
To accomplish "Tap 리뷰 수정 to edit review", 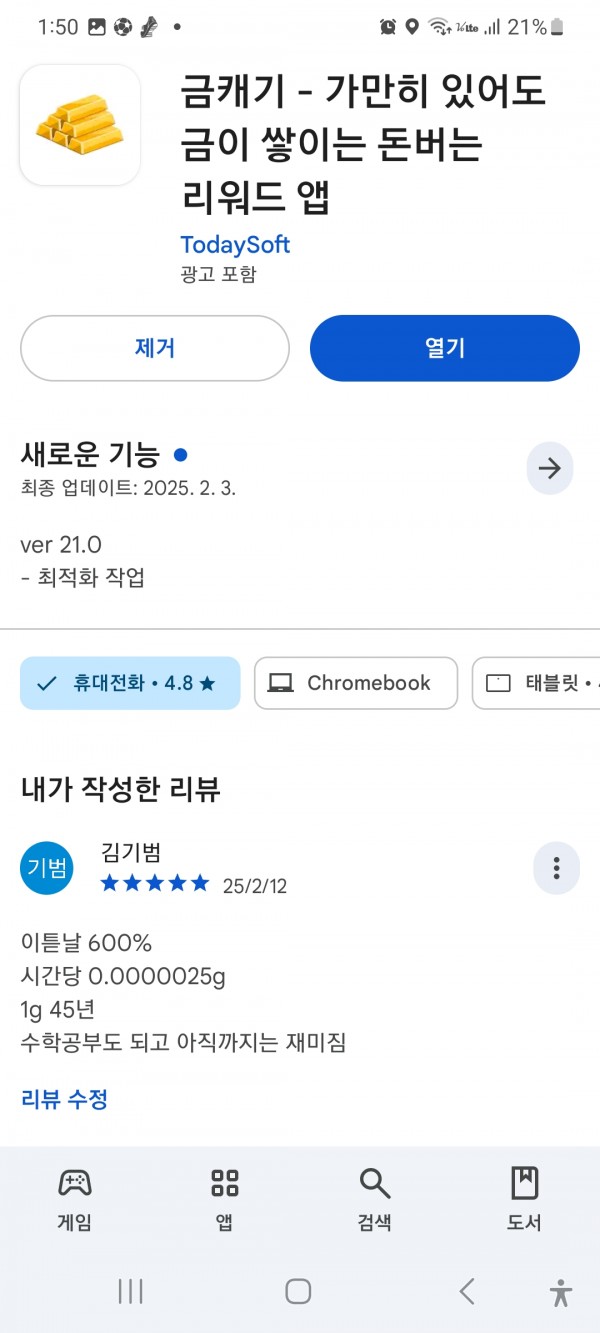I will pos(64,1099).
